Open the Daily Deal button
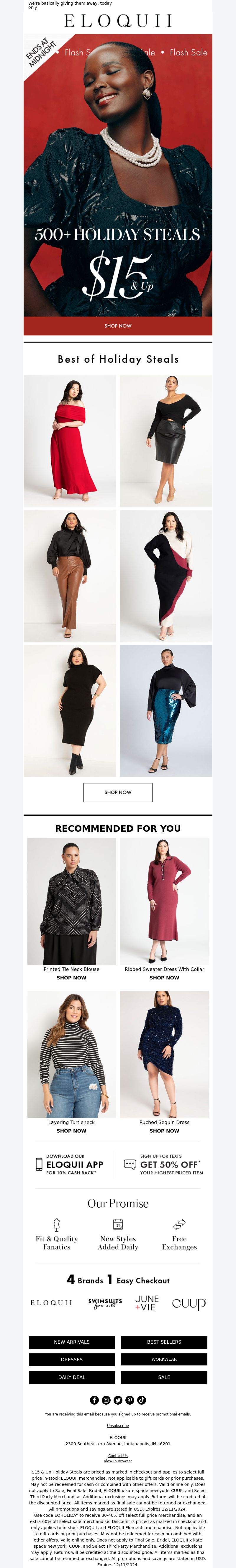This screenshot has height=1568, width=236. click(71, 1377)
